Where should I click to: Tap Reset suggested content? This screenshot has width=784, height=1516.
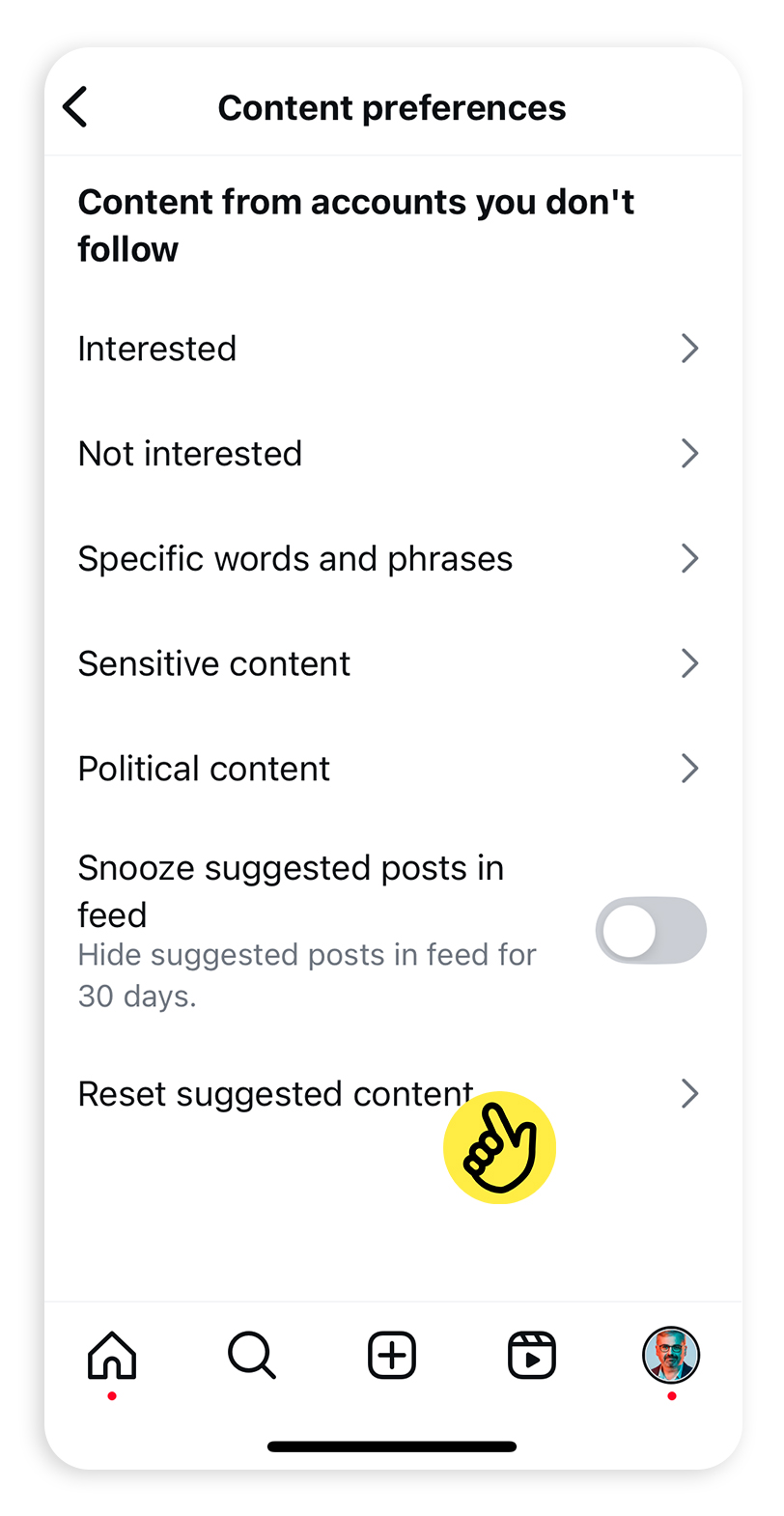pos(275,1093)
